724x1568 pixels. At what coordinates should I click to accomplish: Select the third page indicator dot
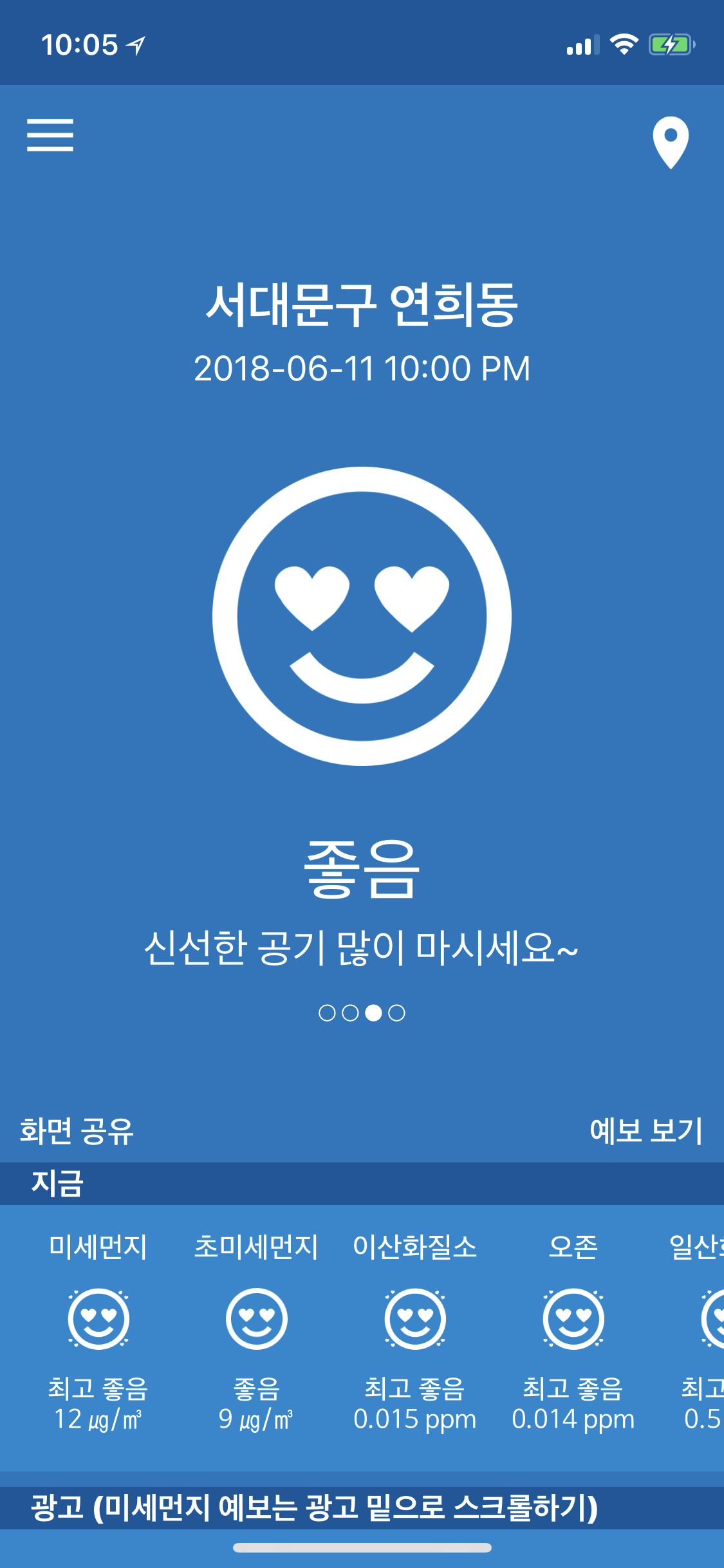(x=375, y=1013)
